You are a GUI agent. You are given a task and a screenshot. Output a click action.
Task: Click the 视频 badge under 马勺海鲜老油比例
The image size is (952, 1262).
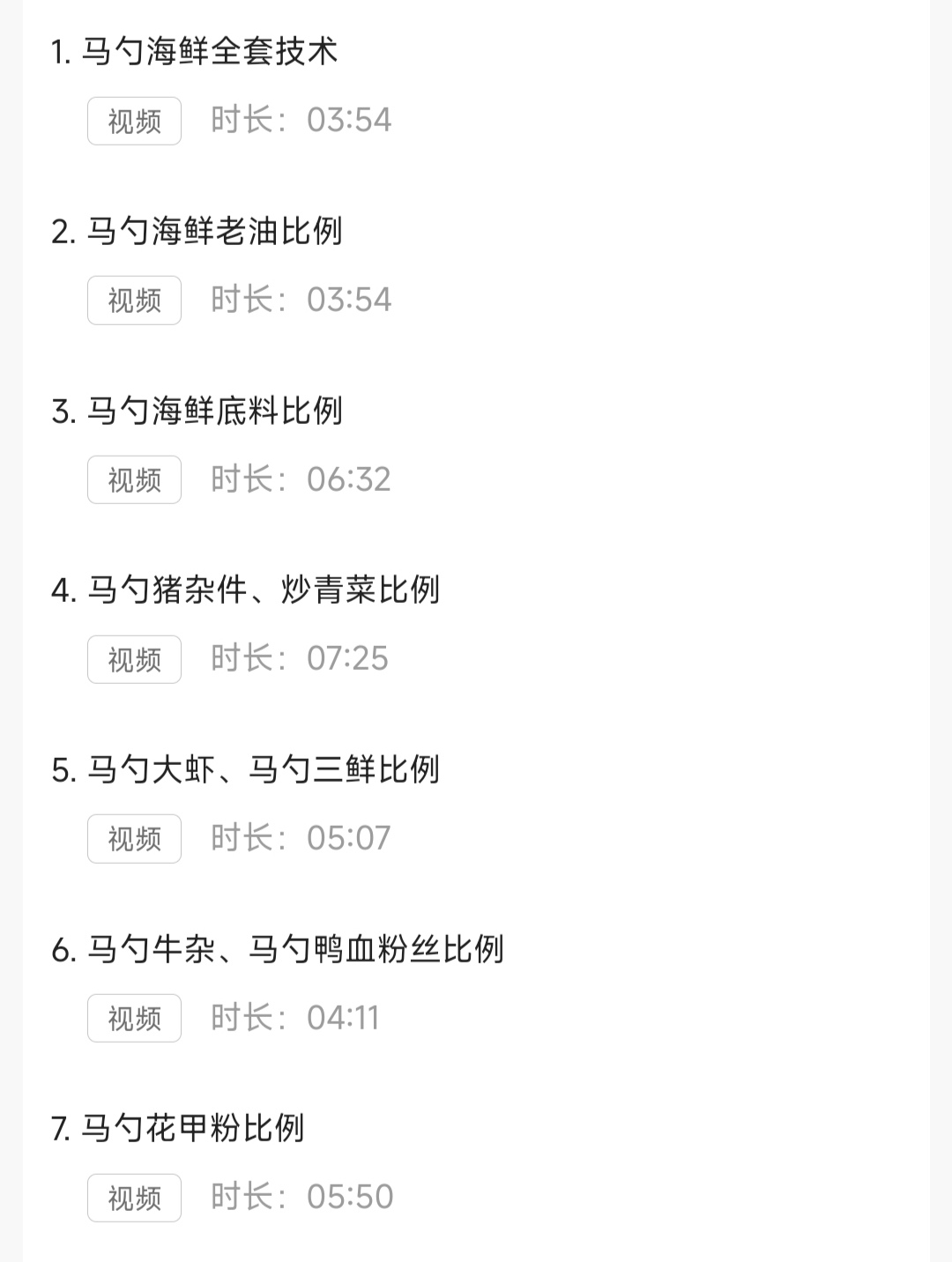pos(133,300)
